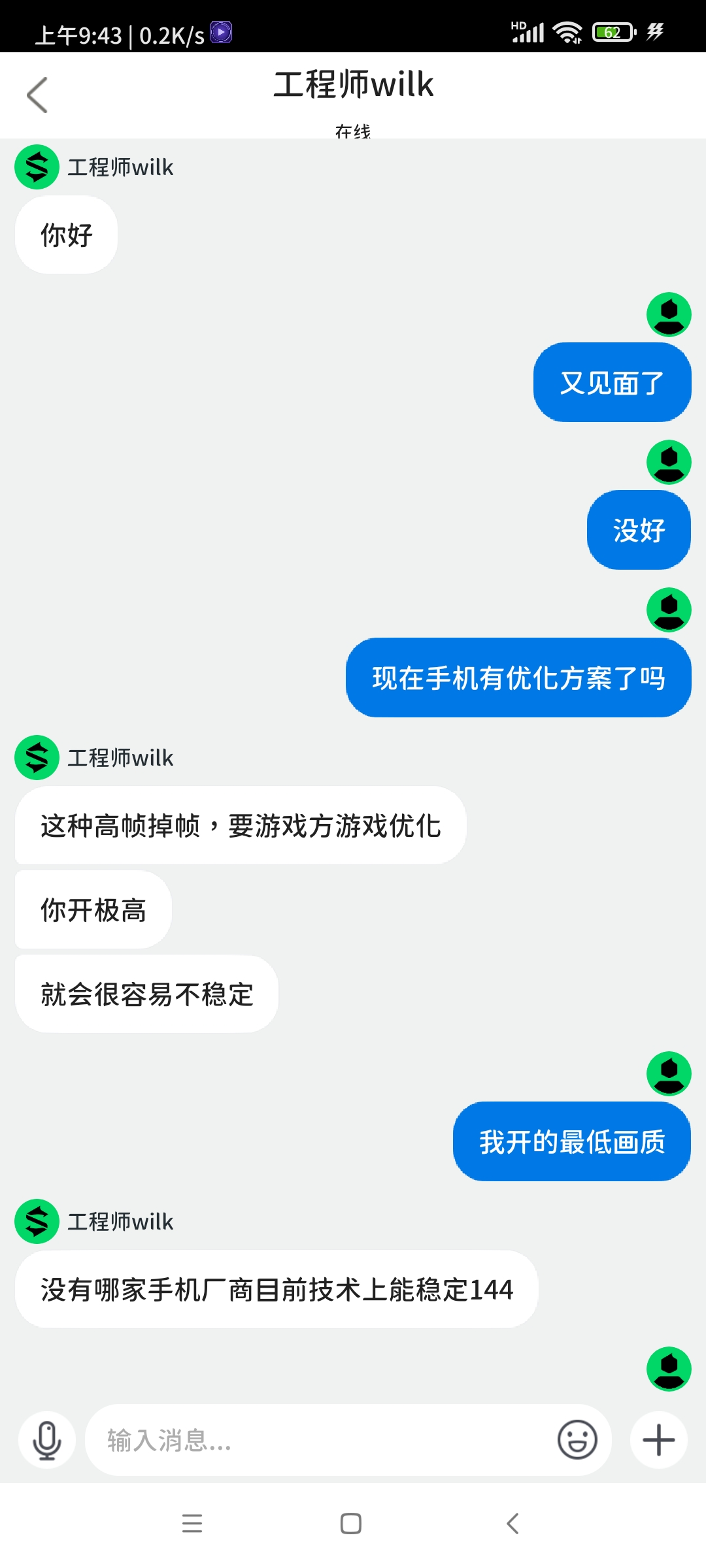Focus the 输入消息 message field

coord(320,1440)
